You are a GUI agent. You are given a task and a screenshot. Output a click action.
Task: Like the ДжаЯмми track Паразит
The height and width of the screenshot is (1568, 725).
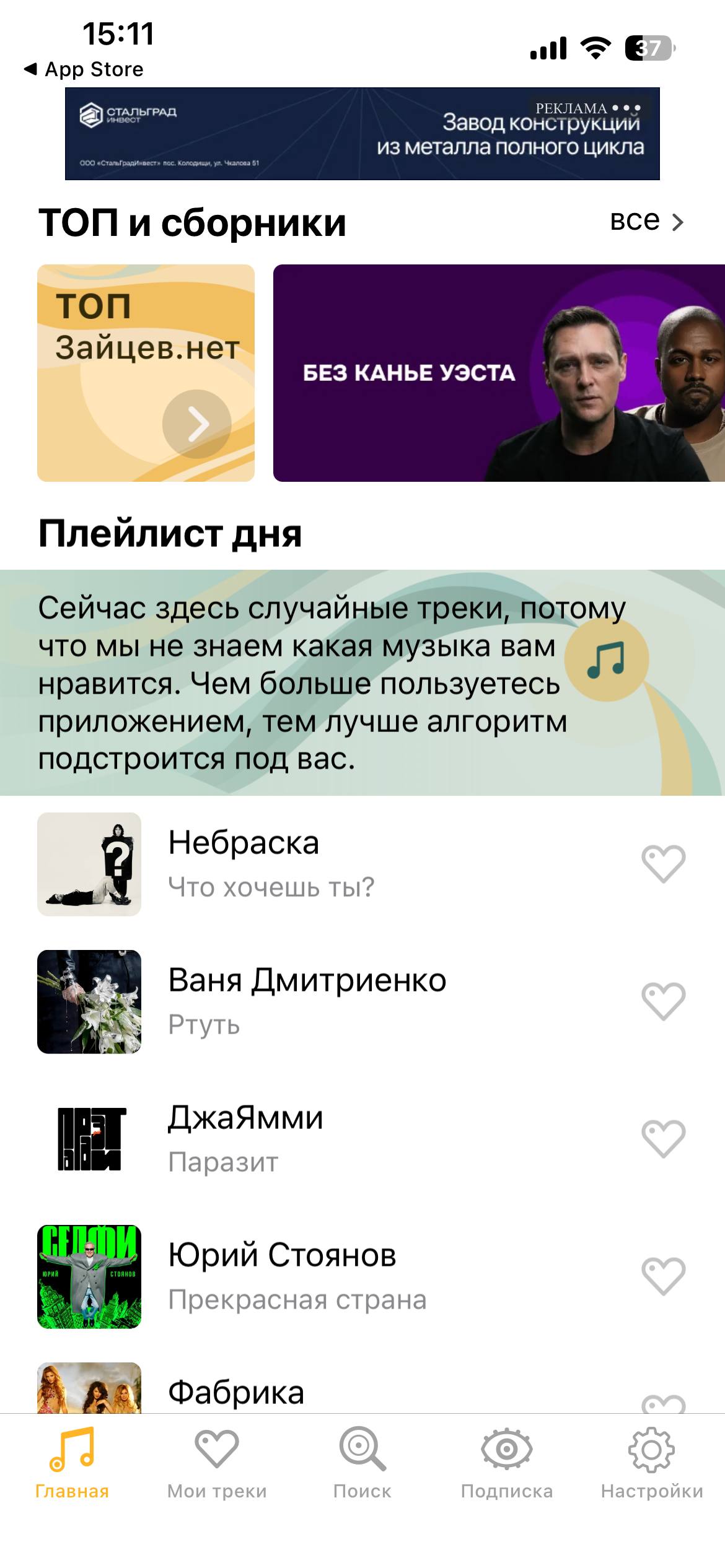[x=663, y=1138]
